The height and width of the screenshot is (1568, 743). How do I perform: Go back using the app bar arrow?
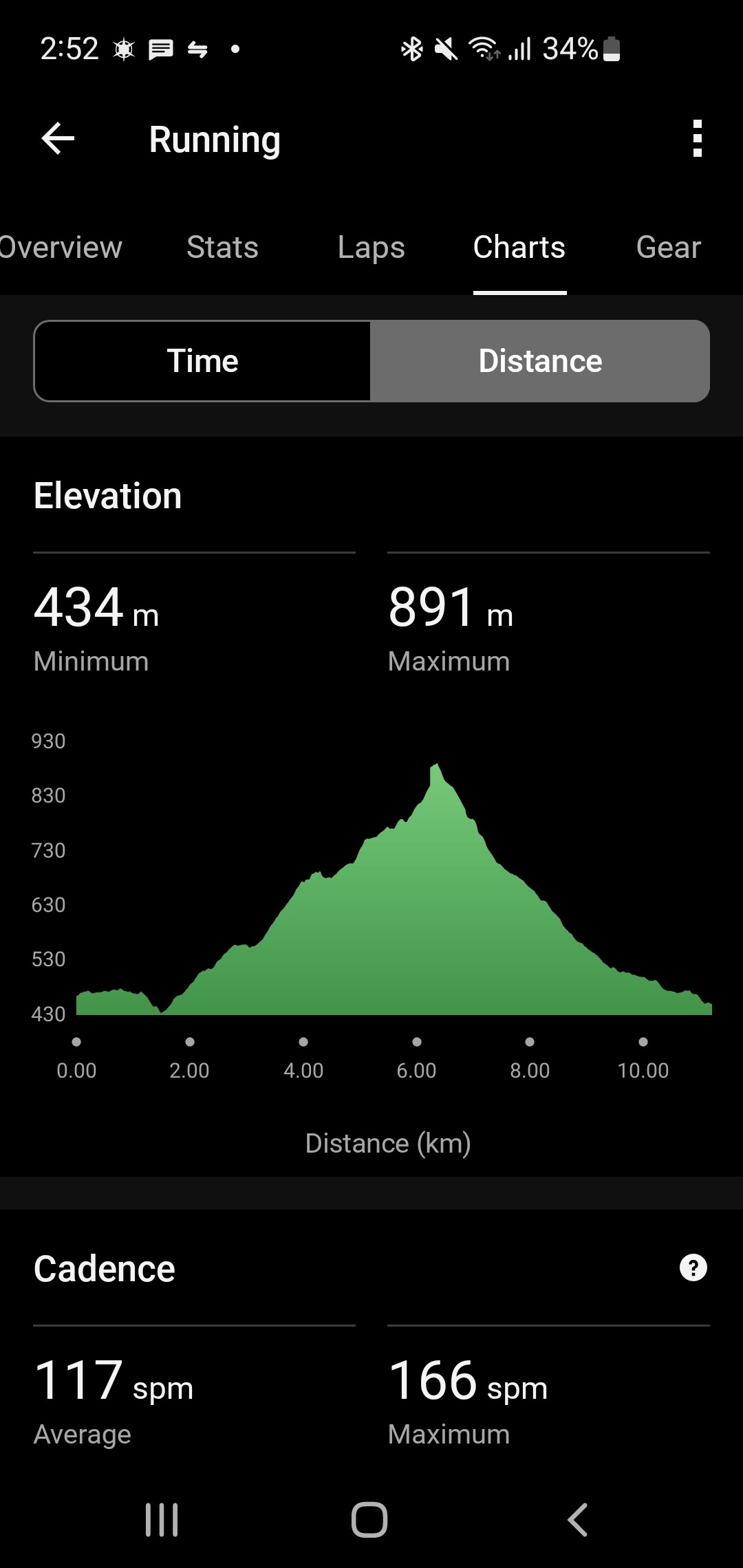pos(58,139)
